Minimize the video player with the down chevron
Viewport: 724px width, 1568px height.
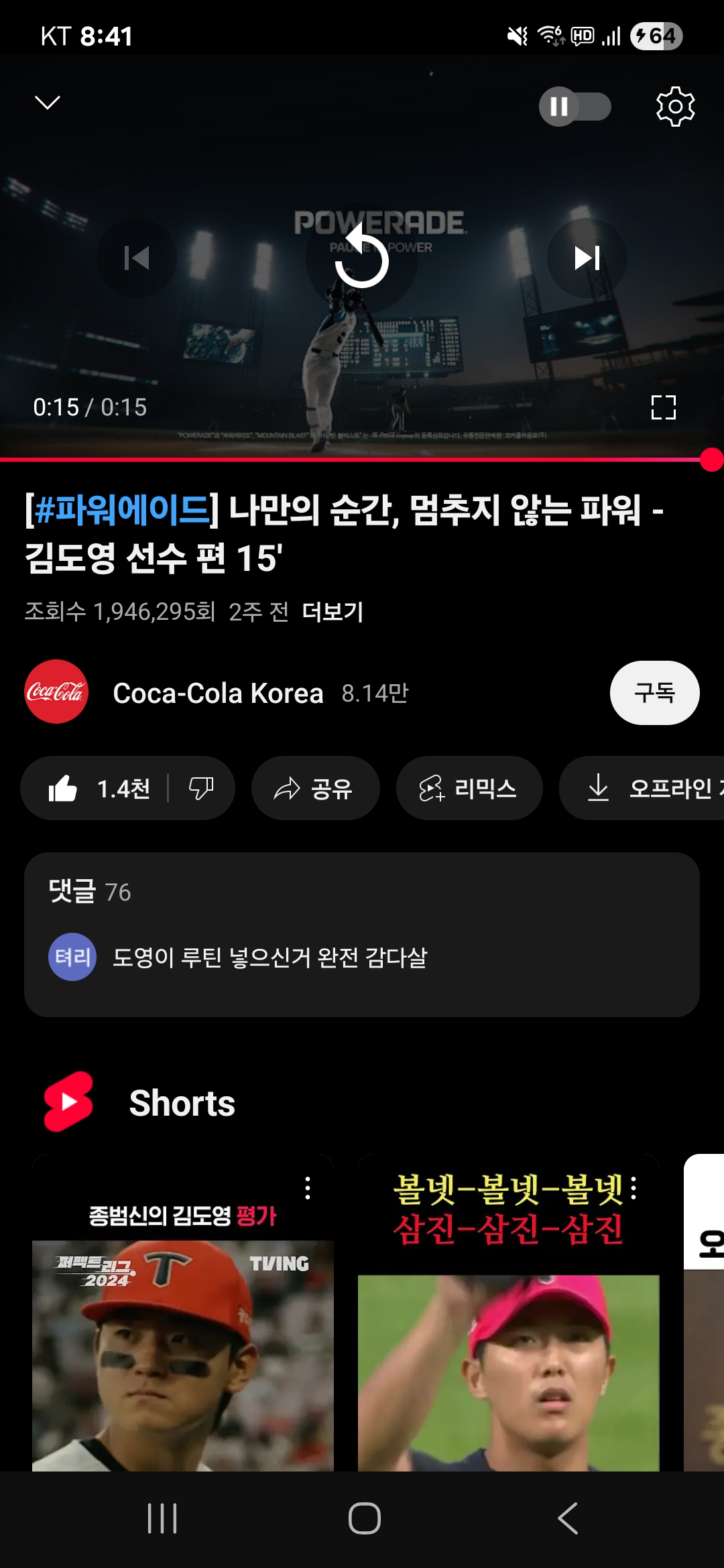point(47,103)
